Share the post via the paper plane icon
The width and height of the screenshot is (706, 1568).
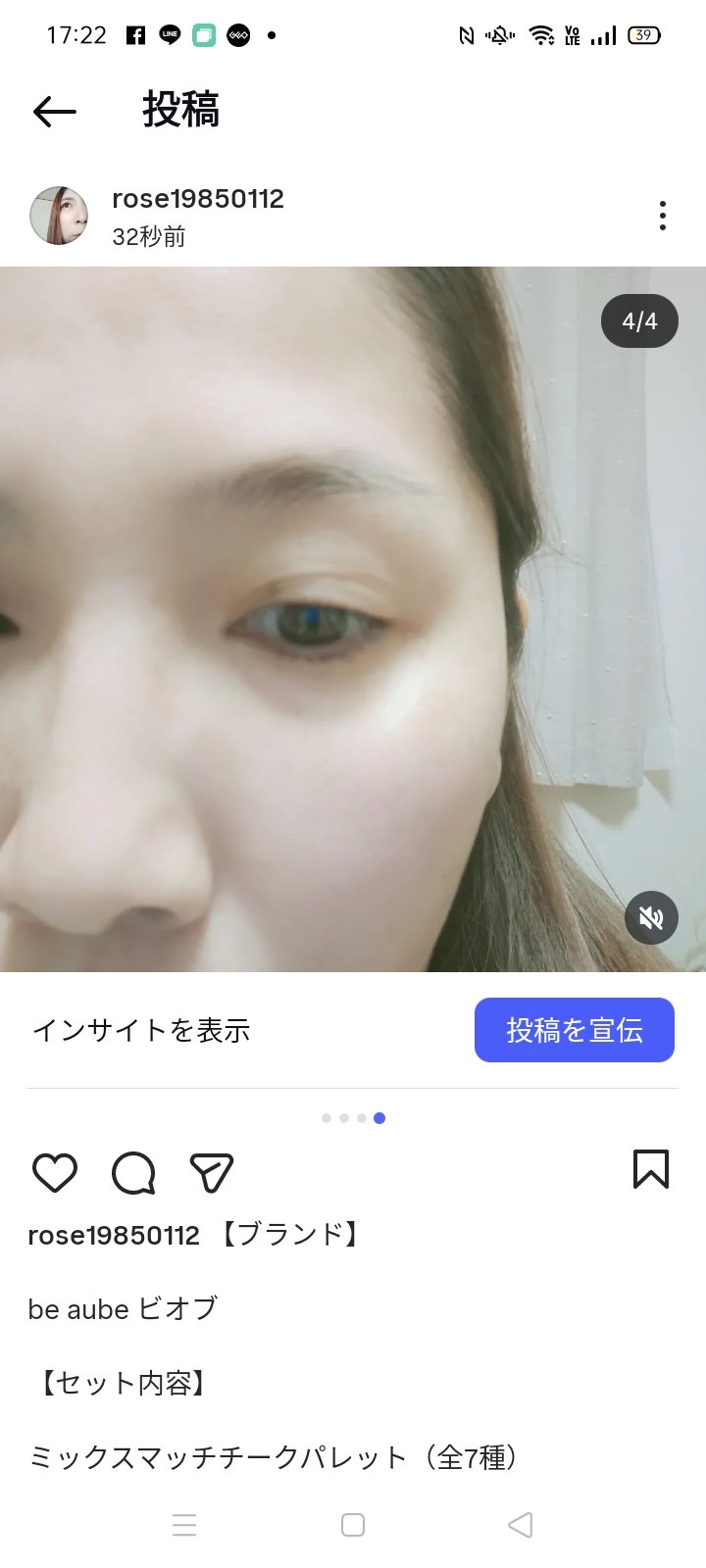tap(212, 1172)
